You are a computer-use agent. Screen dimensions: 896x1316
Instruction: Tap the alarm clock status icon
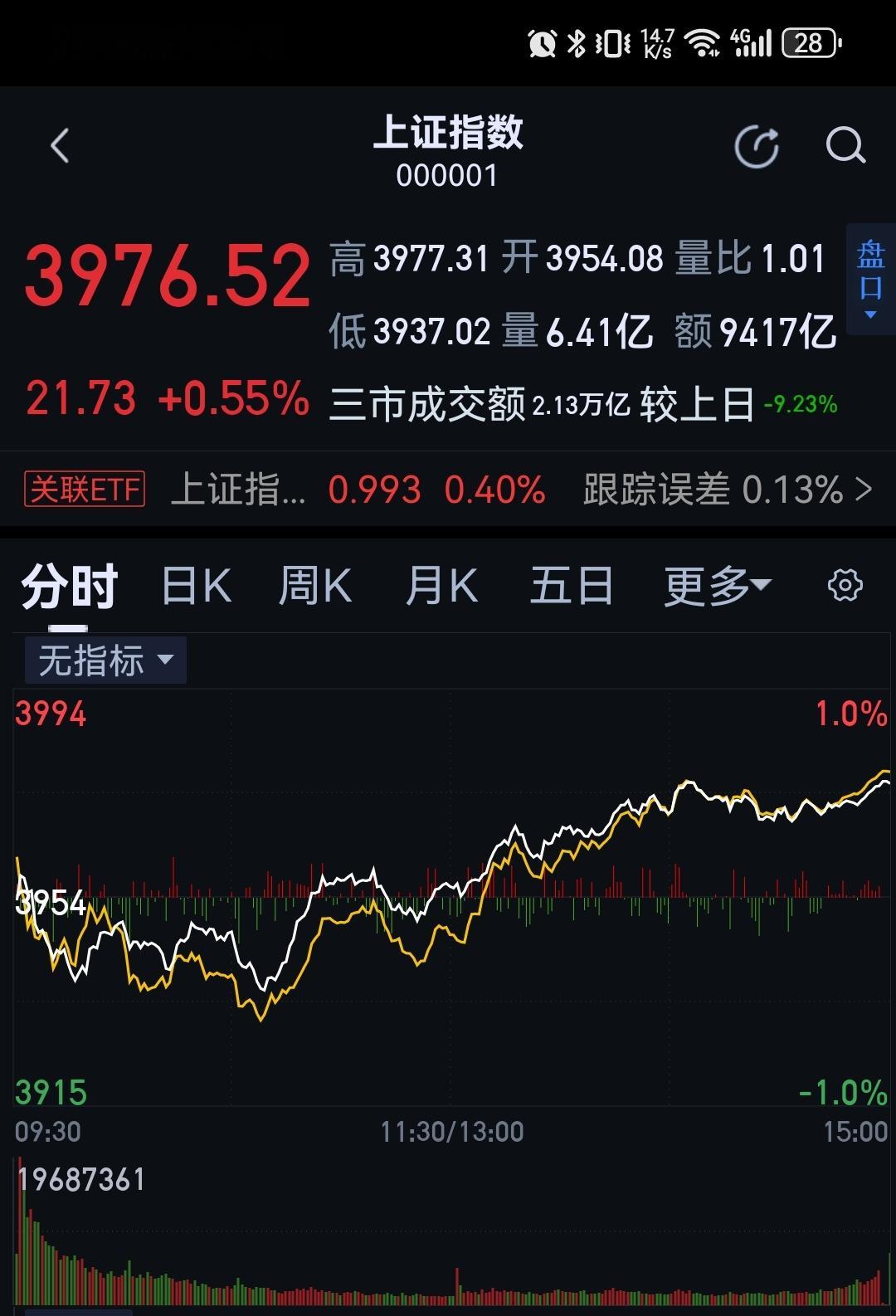[541, 44]
